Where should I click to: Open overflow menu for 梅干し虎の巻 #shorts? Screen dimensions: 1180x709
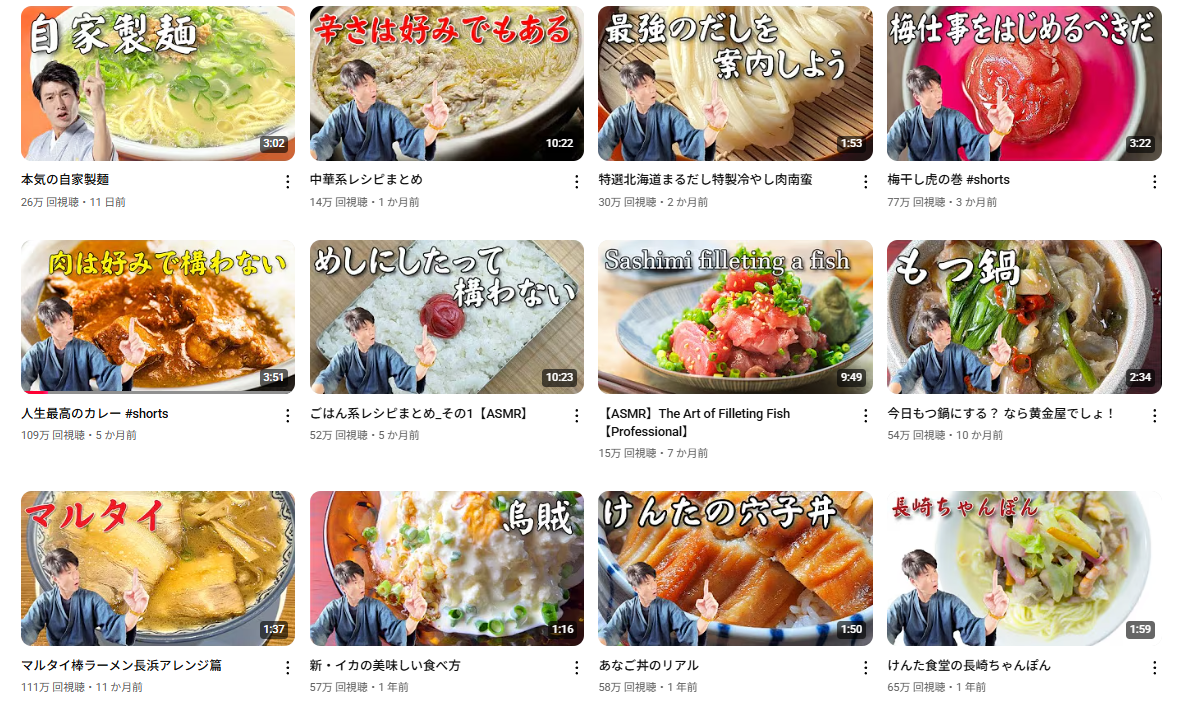1154,182
